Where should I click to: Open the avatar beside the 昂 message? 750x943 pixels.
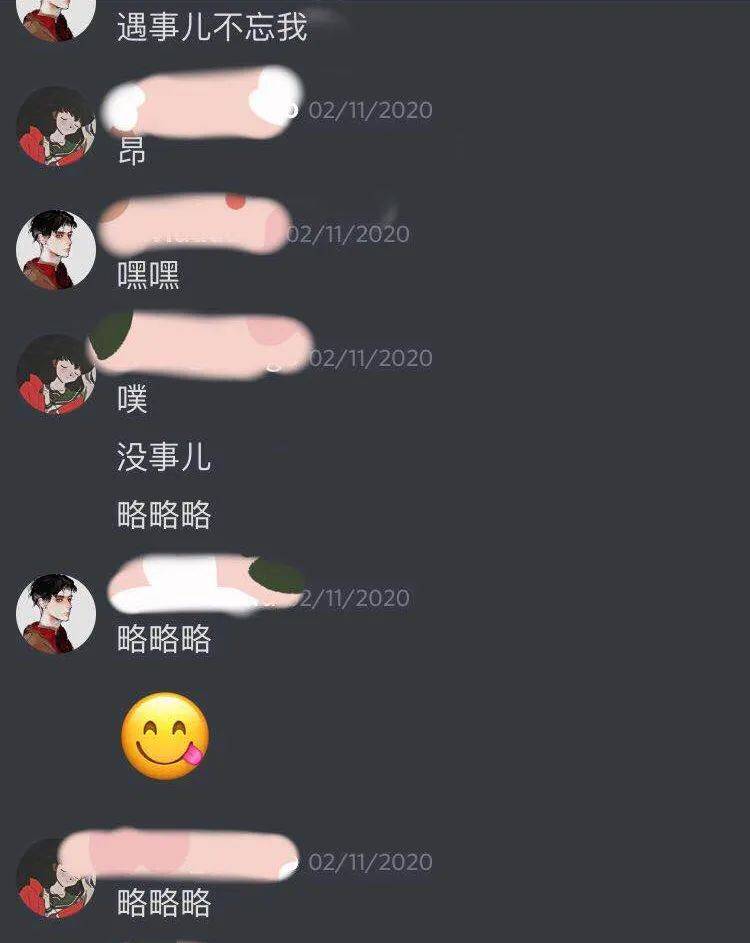coord(56,127)
